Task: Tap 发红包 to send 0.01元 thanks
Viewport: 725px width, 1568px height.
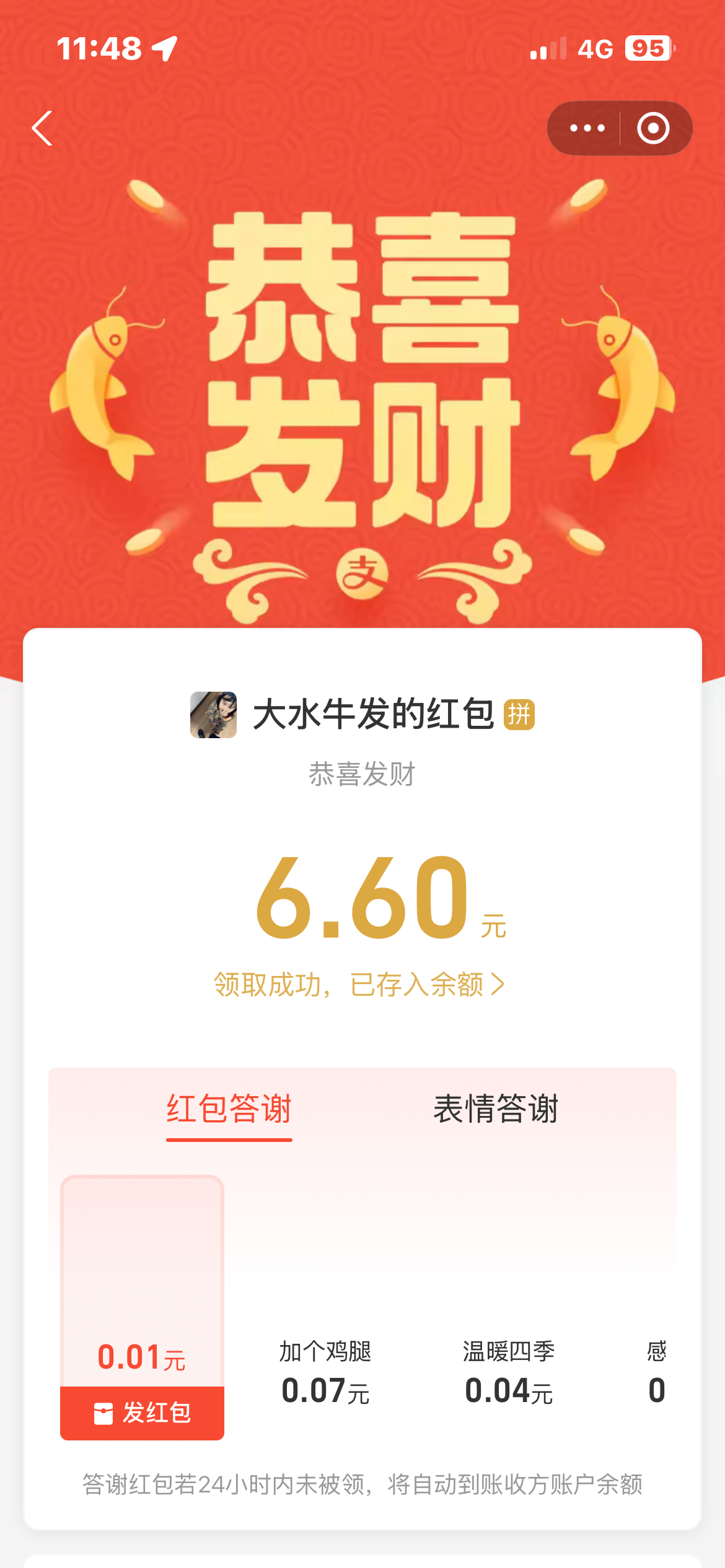Action: pyautogui.click(x=142, y=1413)
